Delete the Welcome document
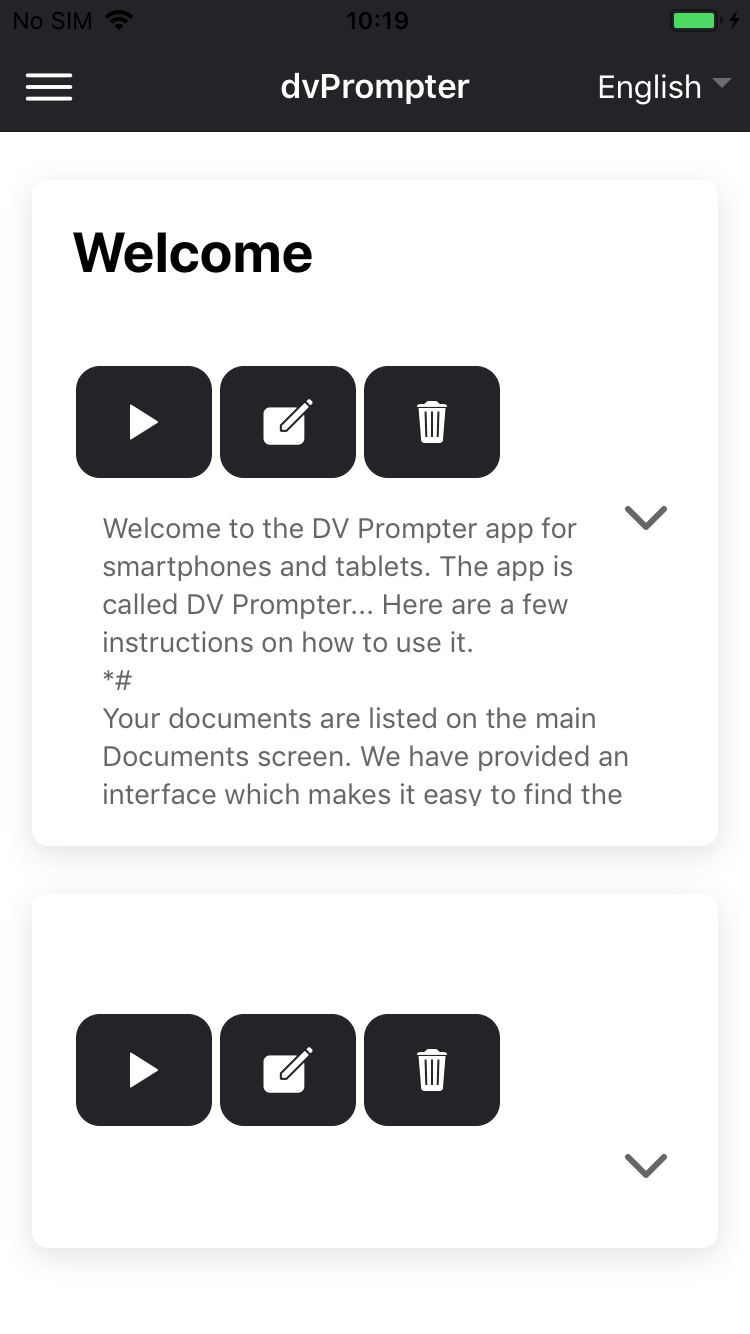This screenshot has height=1334, width=750. point(431,421)
